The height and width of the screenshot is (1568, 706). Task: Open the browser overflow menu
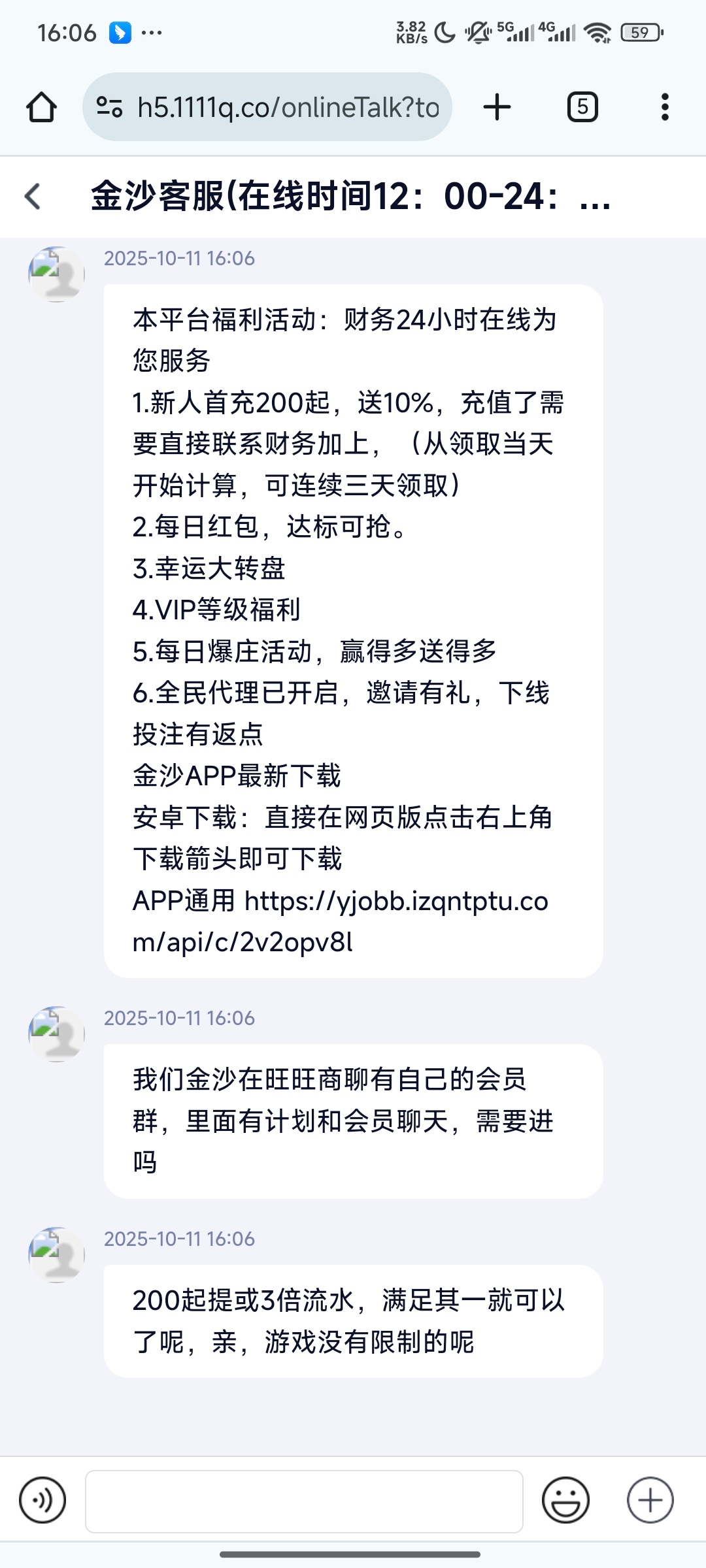tap(665, 107)
